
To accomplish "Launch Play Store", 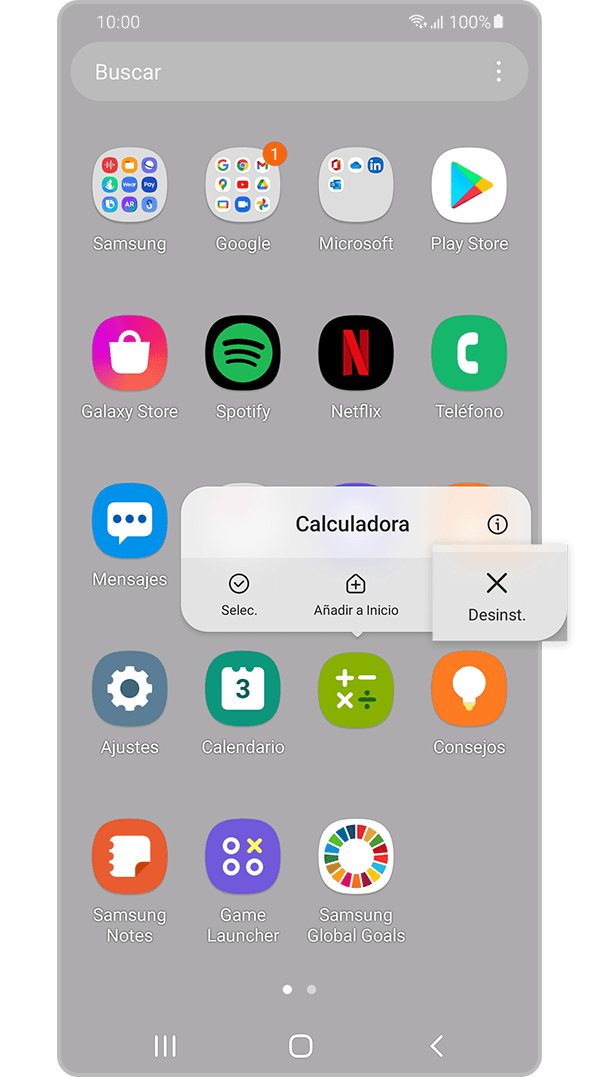I will [469, 186].
